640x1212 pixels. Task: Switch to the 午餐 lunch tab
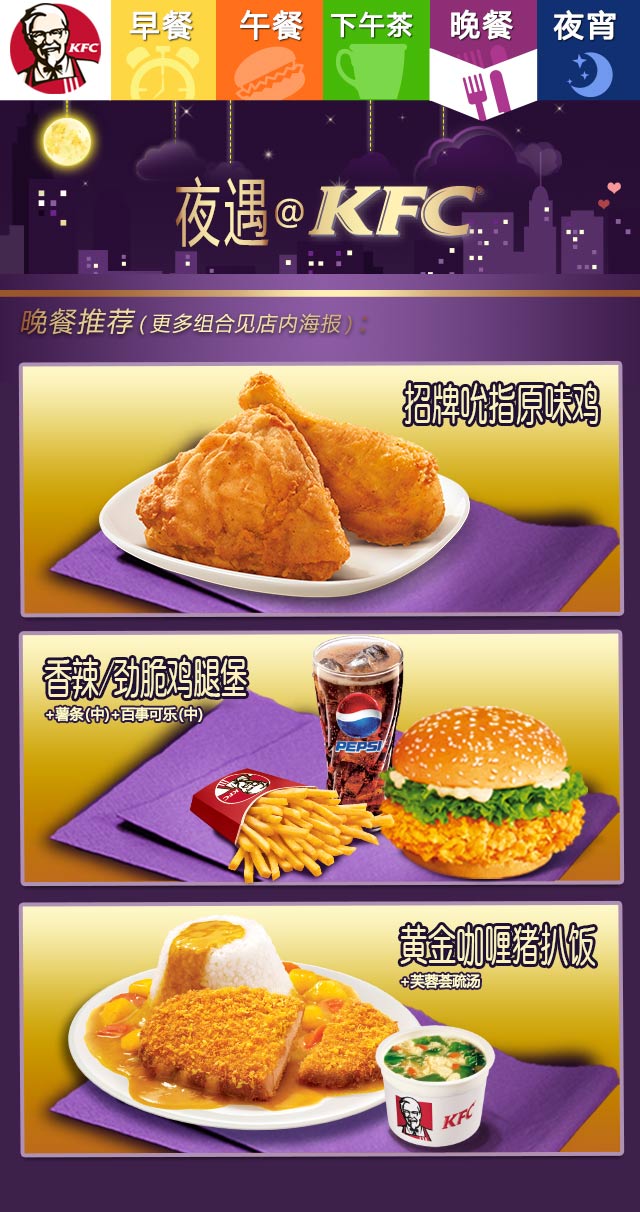click(269, 50)
